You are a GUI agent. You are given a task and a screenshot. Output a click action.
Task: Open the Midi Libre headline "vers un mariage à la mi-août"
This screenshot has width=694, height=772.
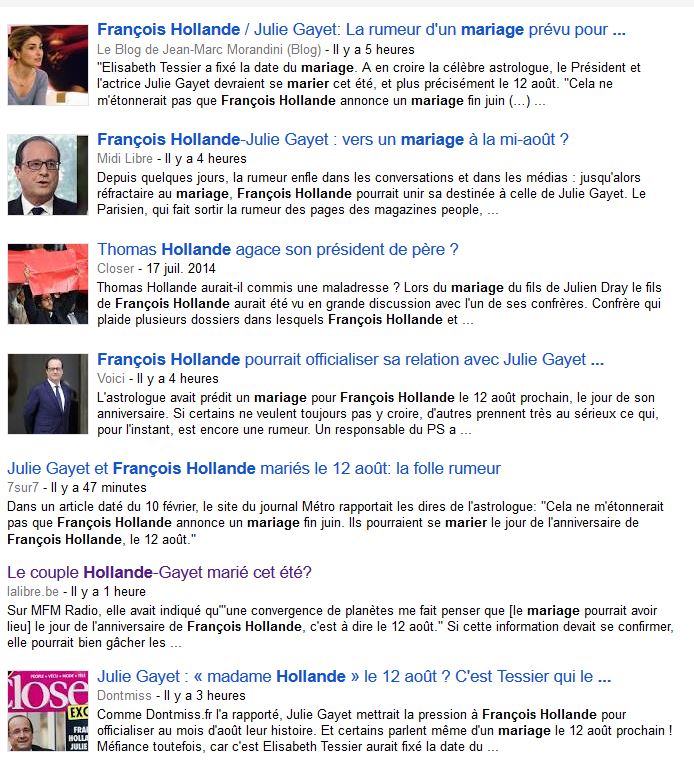(333, 139)
